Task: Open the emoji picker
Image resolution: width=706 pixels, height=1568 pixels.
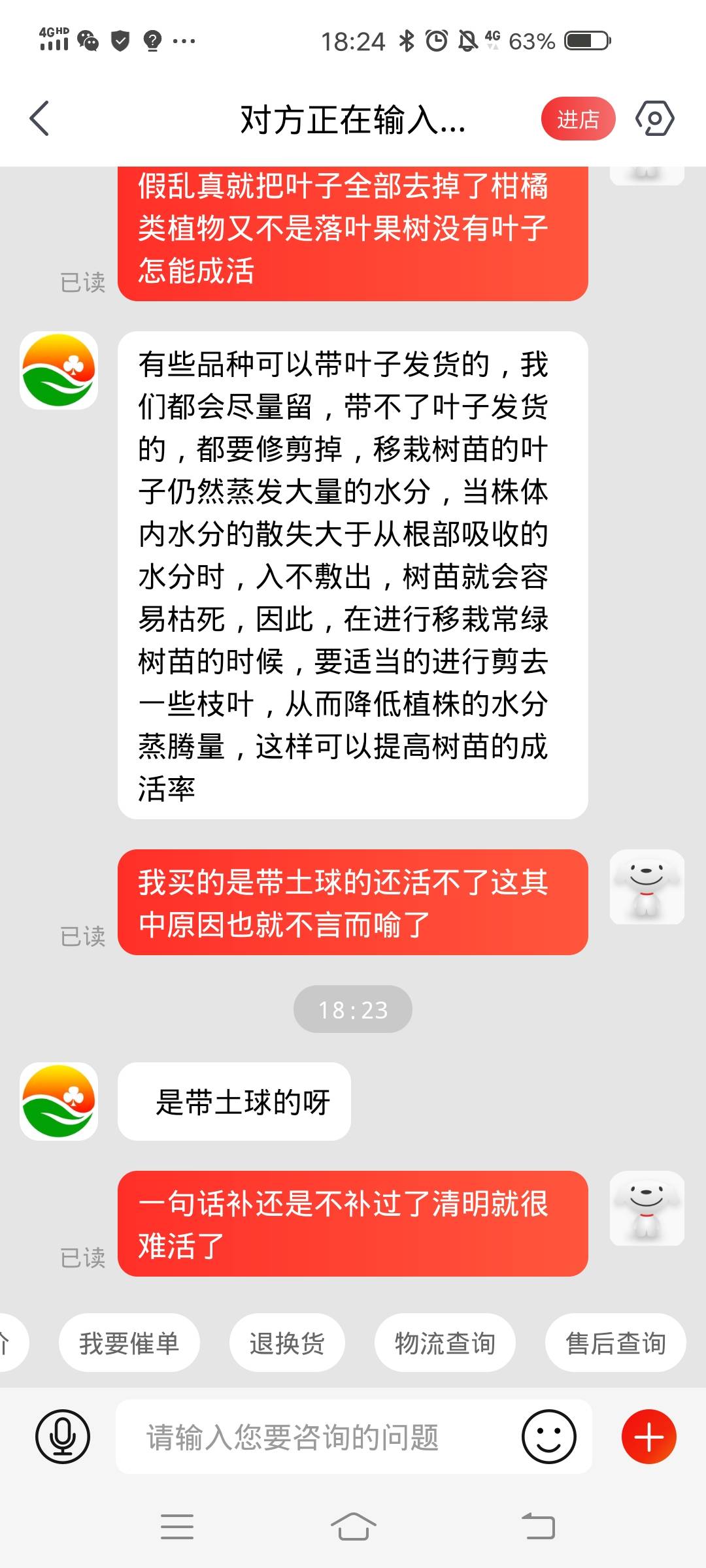Action: [x=548, y=1437]
